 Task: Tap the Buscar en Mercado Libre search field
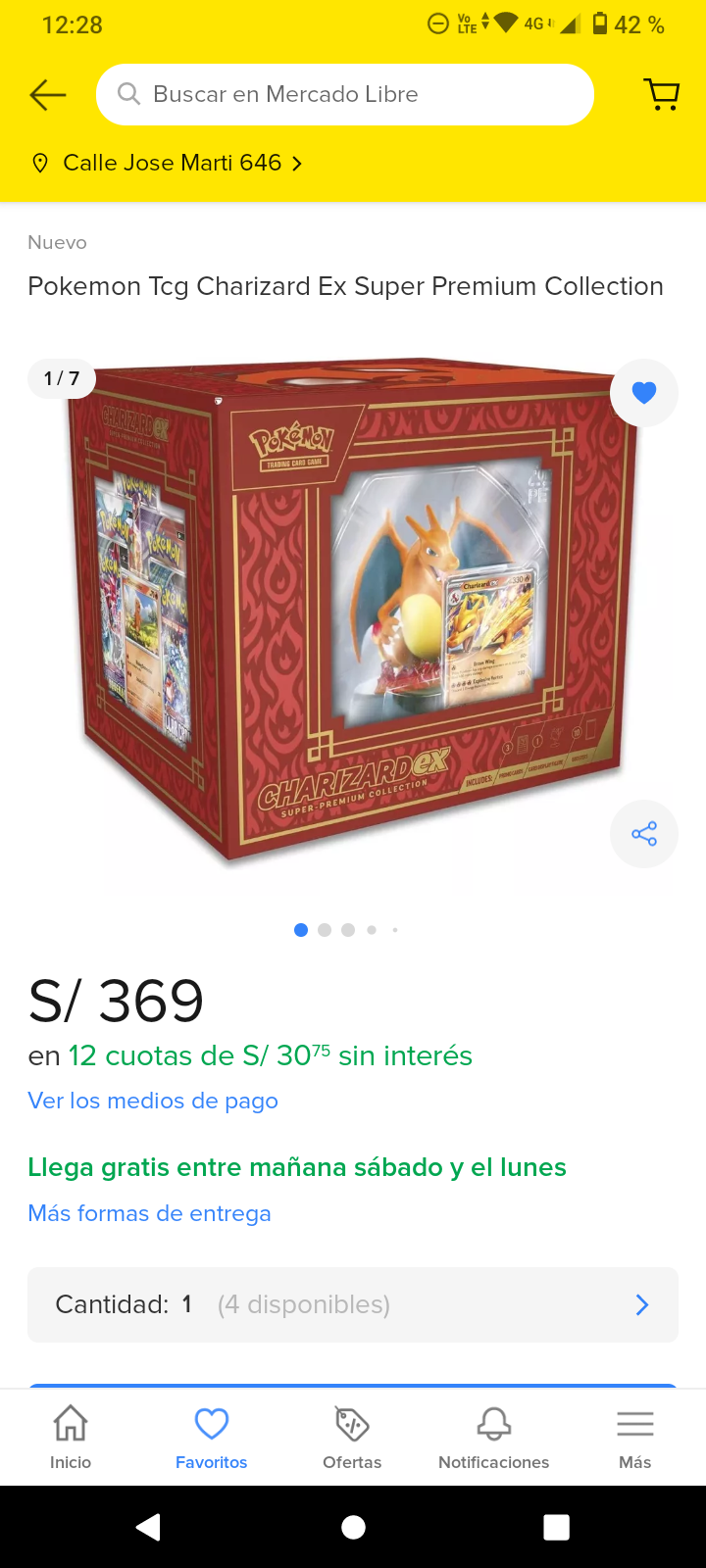[x=345, y=95]
